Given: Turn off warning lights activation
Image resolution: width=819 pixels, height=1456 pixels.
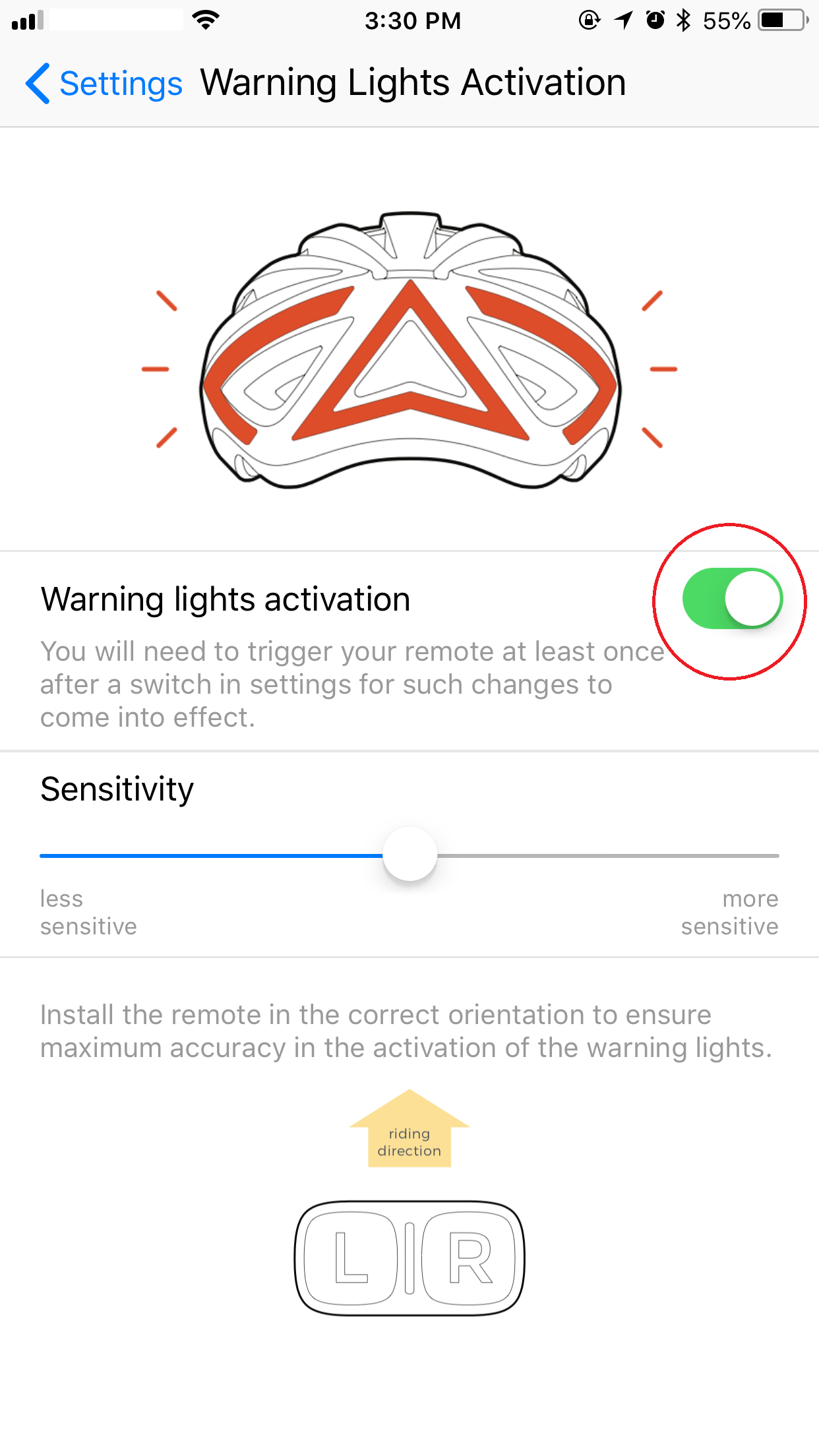Looking at the screenshot, I should [732, 599].
